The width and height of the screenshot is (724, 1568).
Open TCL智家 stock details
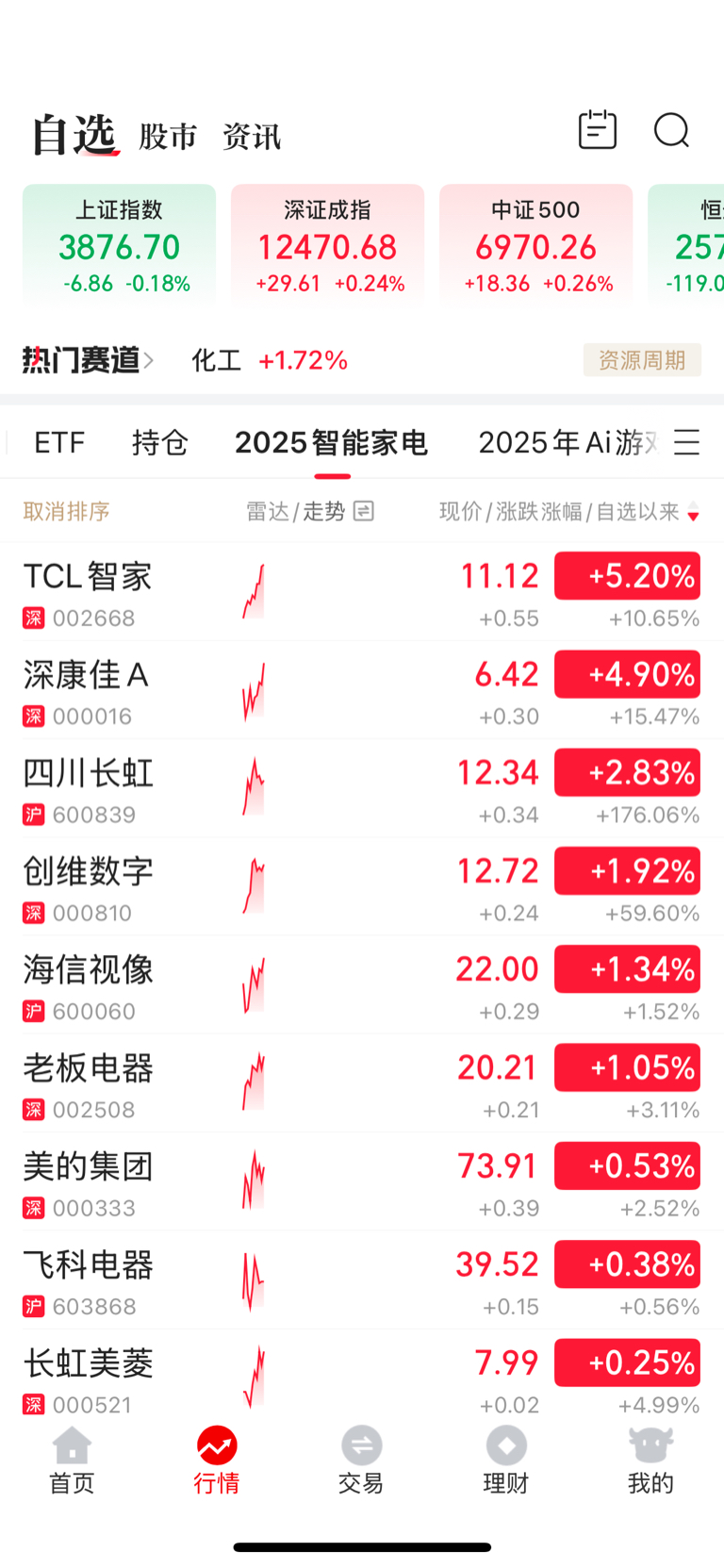[362, 592]
